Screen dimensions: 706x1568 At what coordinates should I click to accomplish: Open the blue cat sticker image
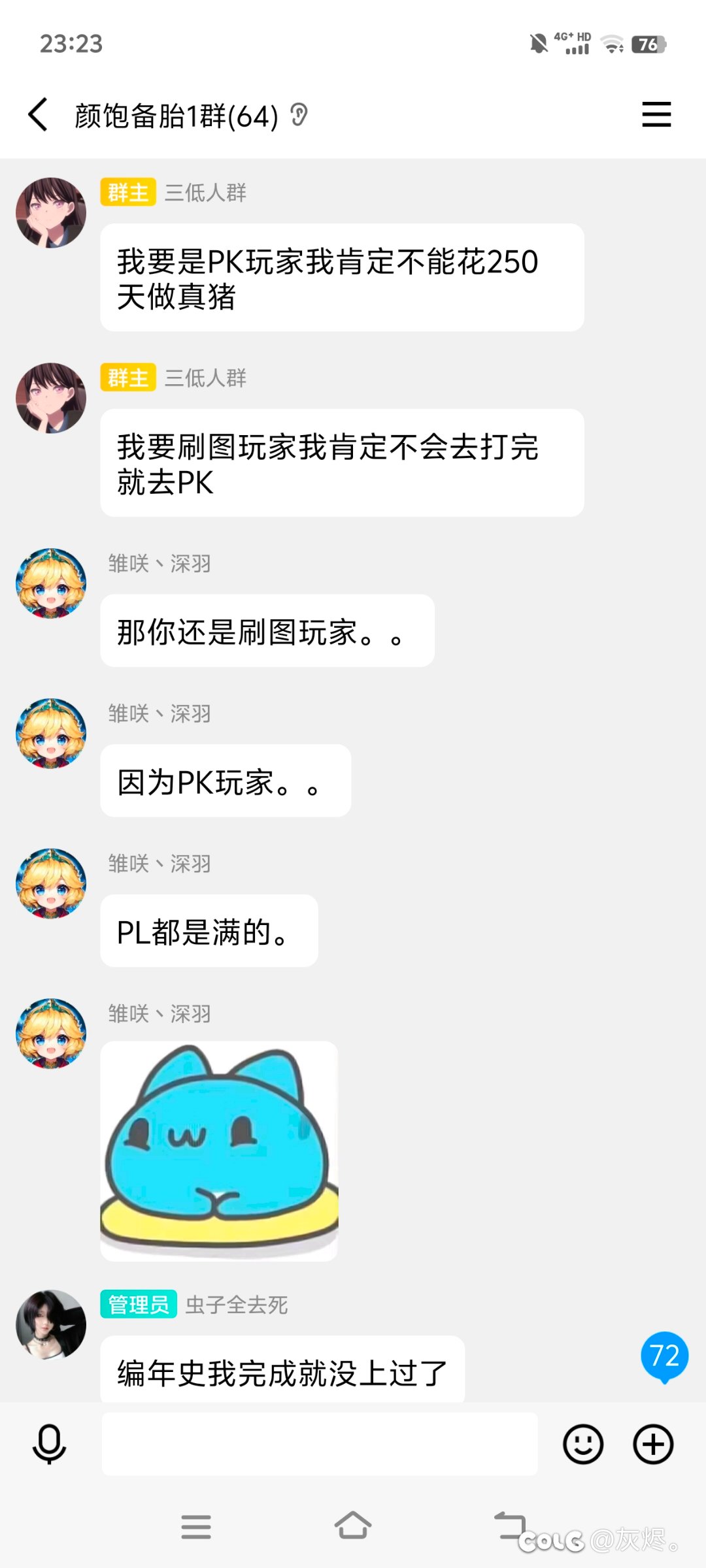(219, 1151)
